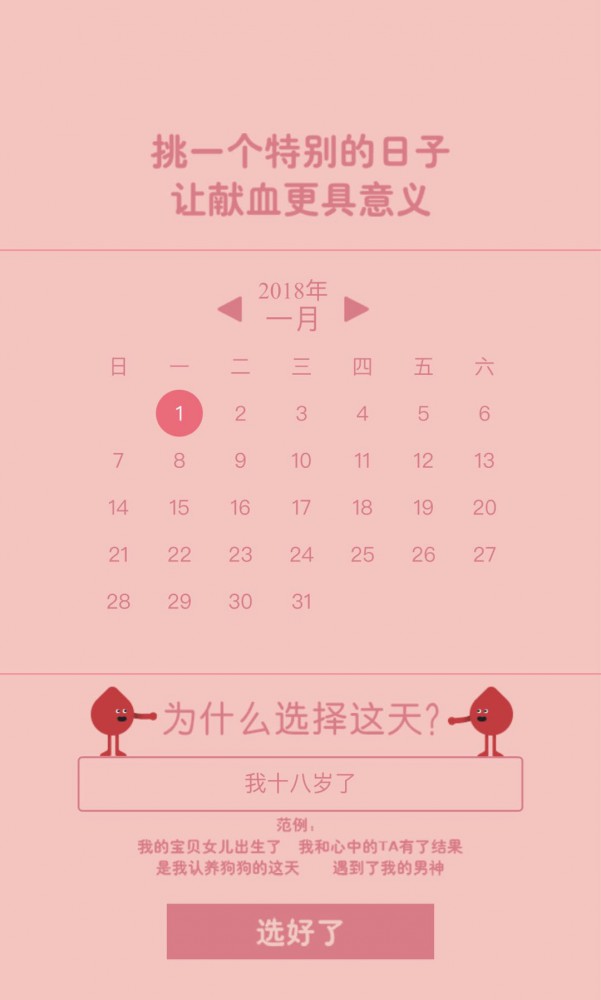This screenshot has height=1000, width=601.
Task: Pick day 18 on the calendar
Action: click(362, 507)
